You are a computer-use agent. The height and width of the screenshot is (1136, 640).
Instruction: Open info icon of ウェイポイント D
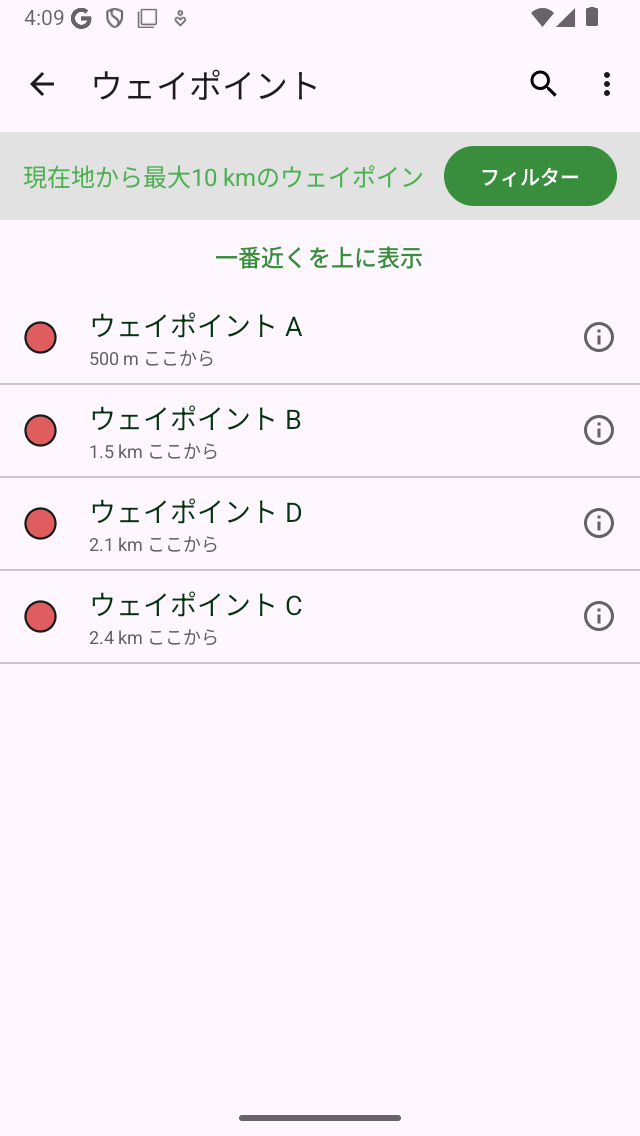click(598, 523)
